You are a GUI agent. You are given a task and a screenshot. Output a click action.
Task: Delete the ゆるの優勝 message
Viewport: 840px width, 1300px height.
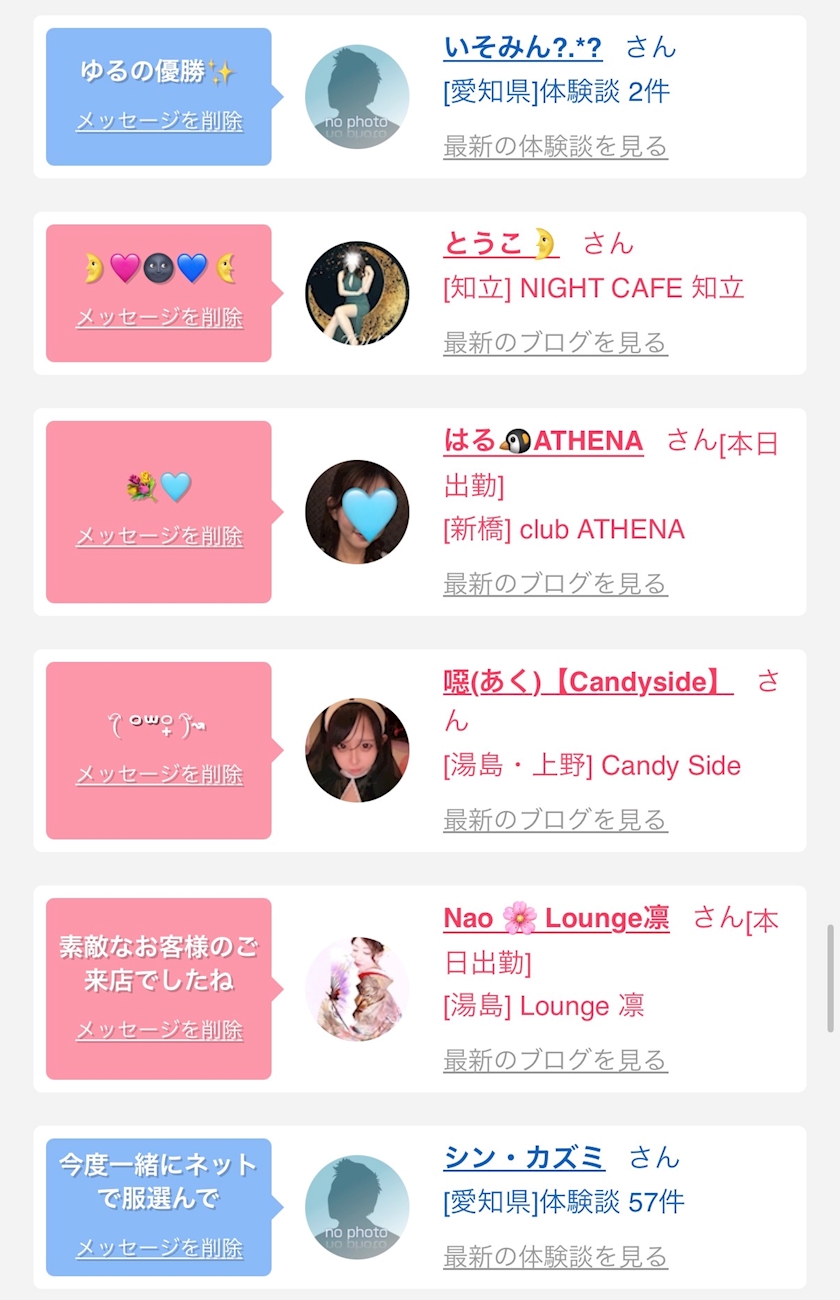pyautogui.click(x=159, y=121)
